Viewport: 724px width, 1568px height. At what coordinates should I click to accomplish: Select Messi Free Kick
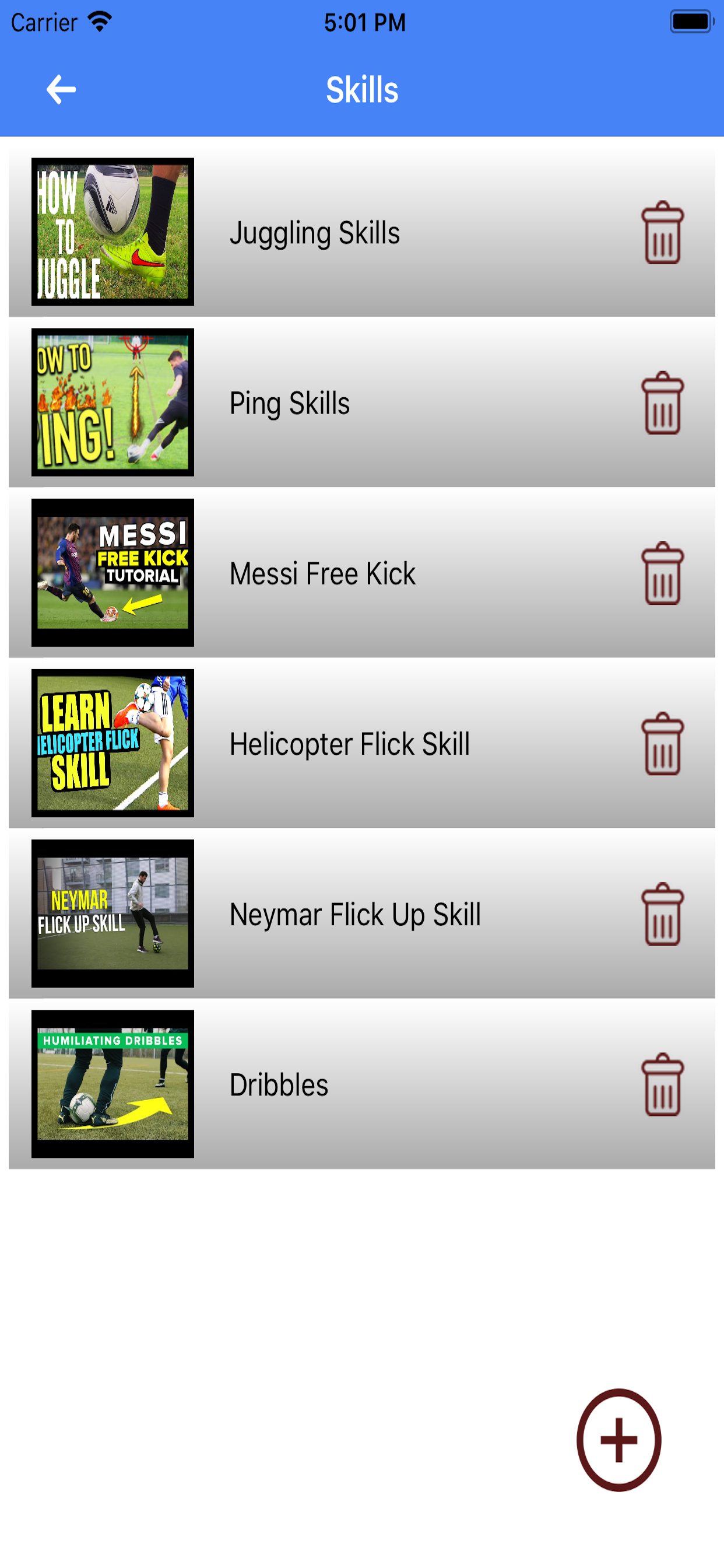pos(361,573)
